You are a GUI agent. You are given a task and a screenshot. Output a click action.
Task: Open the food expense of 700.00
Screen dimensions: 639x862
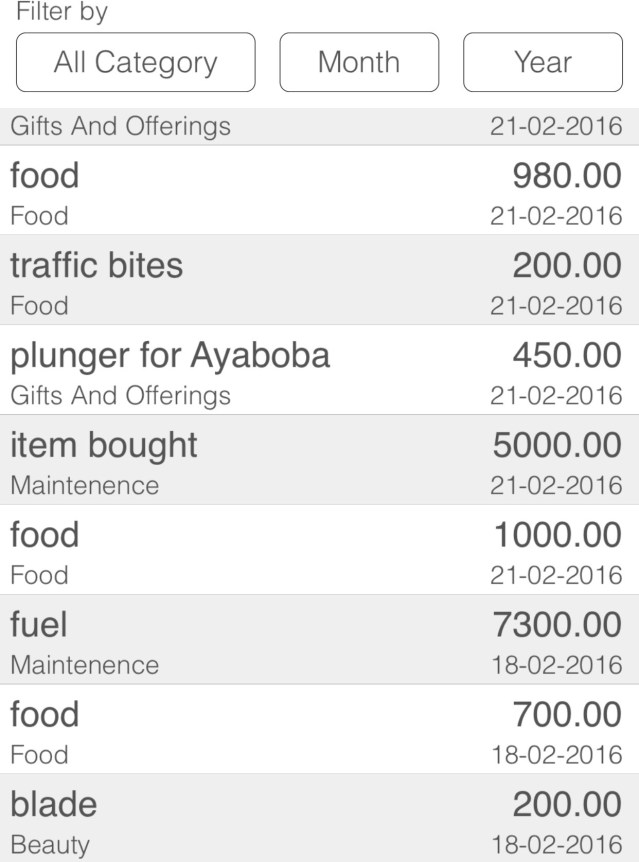pos(319,730)
